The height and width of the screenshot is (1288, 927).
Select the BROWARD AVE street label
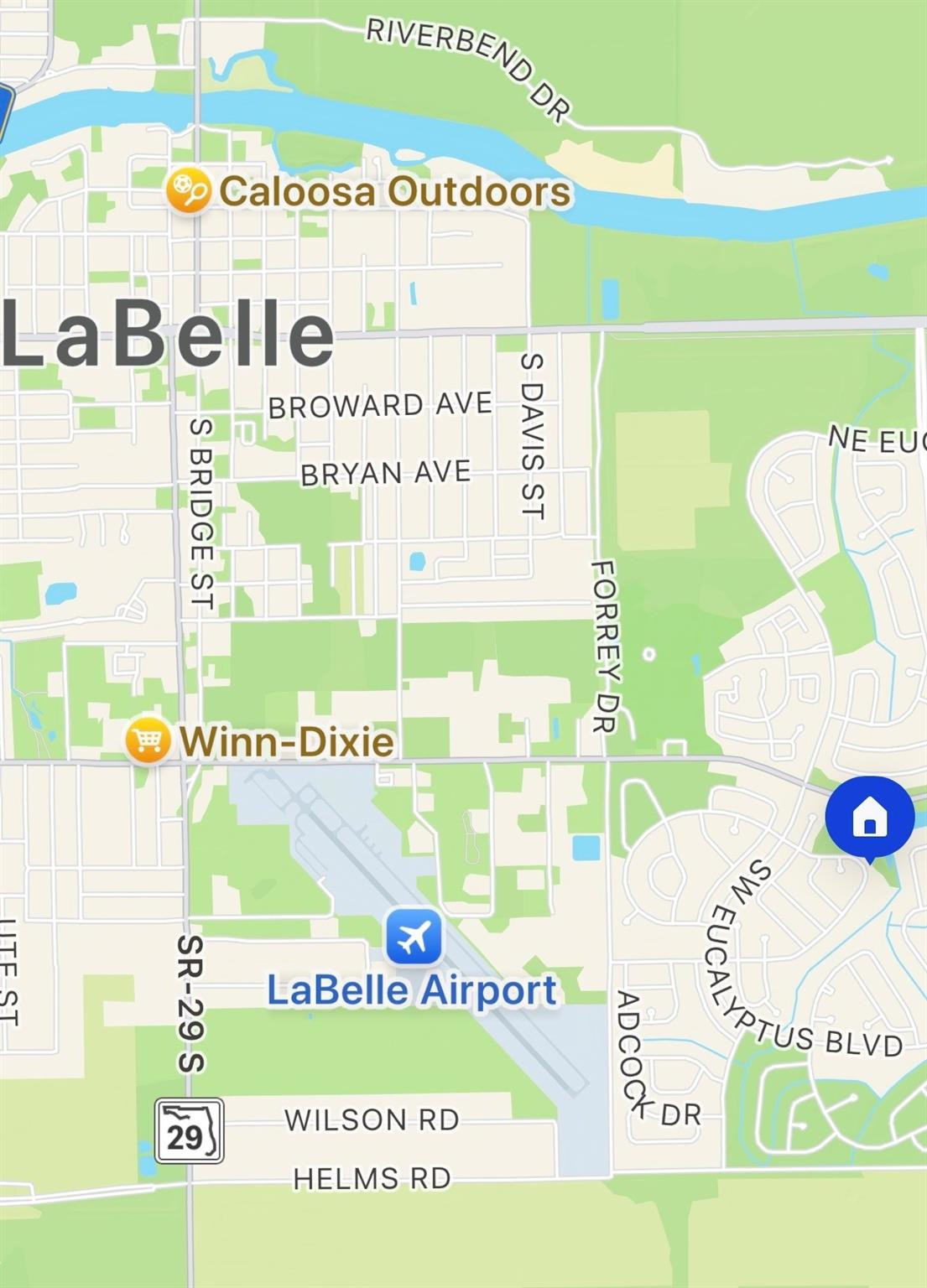[379, 404]
